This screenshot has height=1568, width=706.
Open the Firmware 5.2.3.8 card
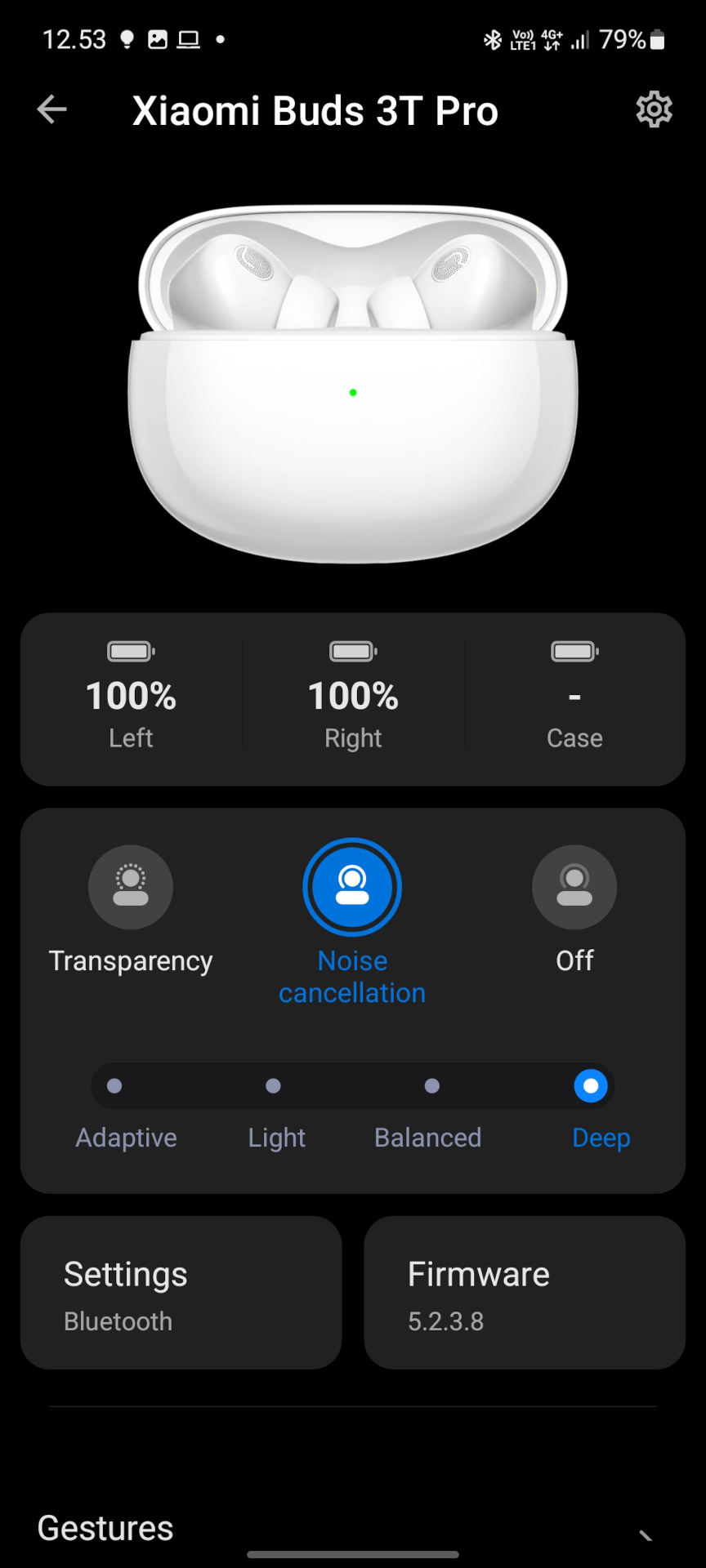coord(525,1293)
